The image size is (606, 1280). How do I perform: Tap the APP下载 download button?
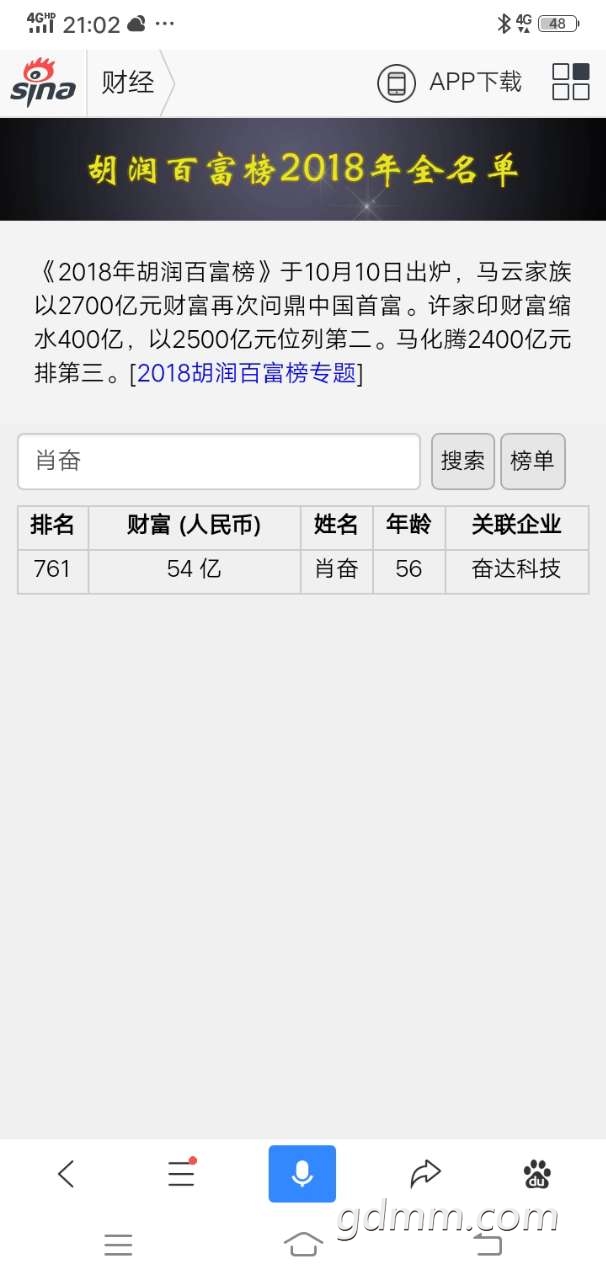click(x=450, y=82)
